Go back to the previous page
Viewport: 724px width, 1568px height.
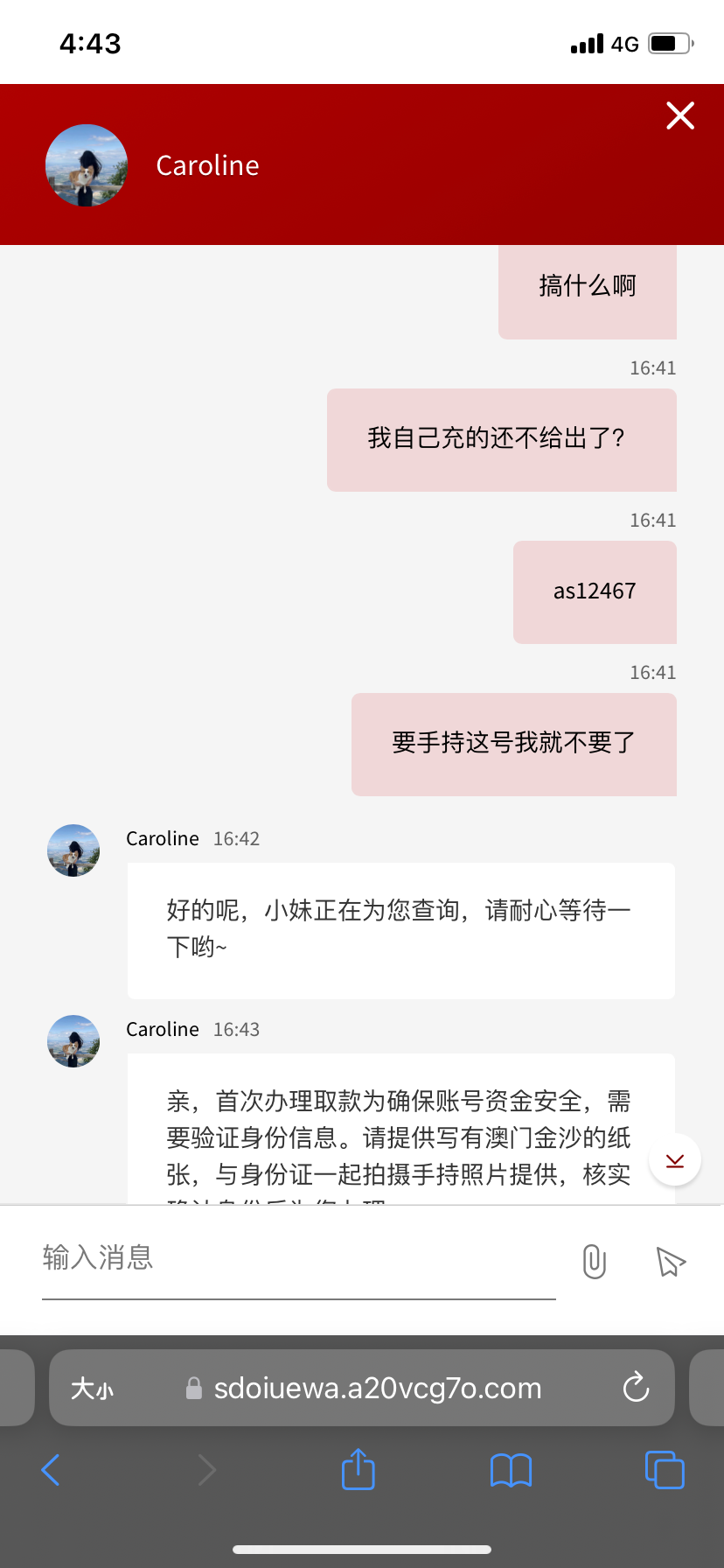(52, 1470)
